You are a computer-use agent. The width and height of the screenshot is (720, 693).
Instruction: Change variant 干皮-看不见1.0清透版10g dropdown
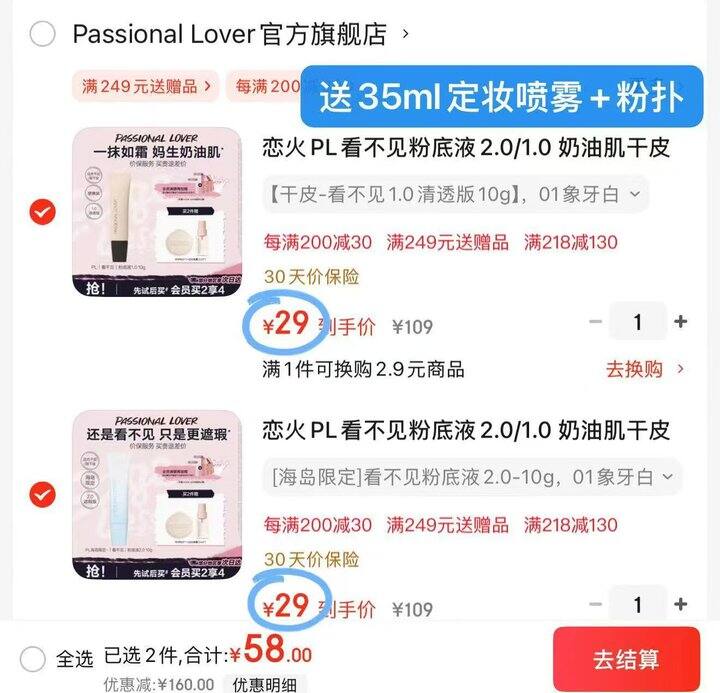[455, 192]
